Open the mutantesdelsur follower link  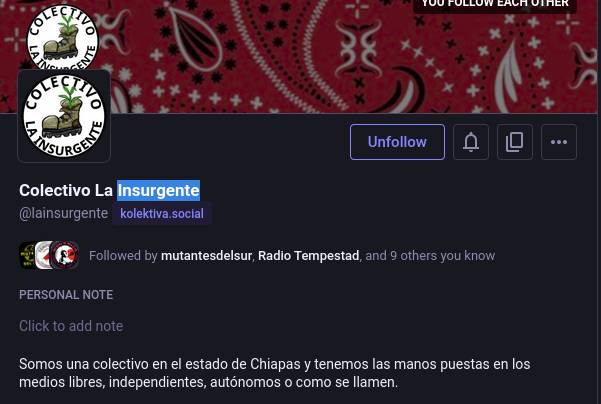(x=206, y=256)
